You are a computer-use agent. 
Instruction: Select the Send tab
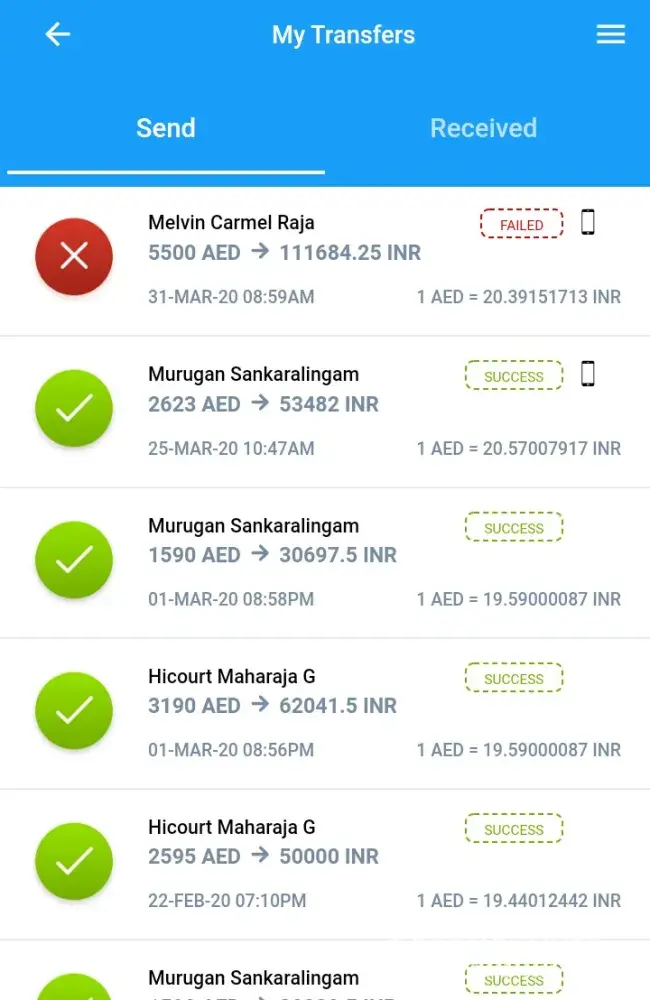[x=166, y=129]
